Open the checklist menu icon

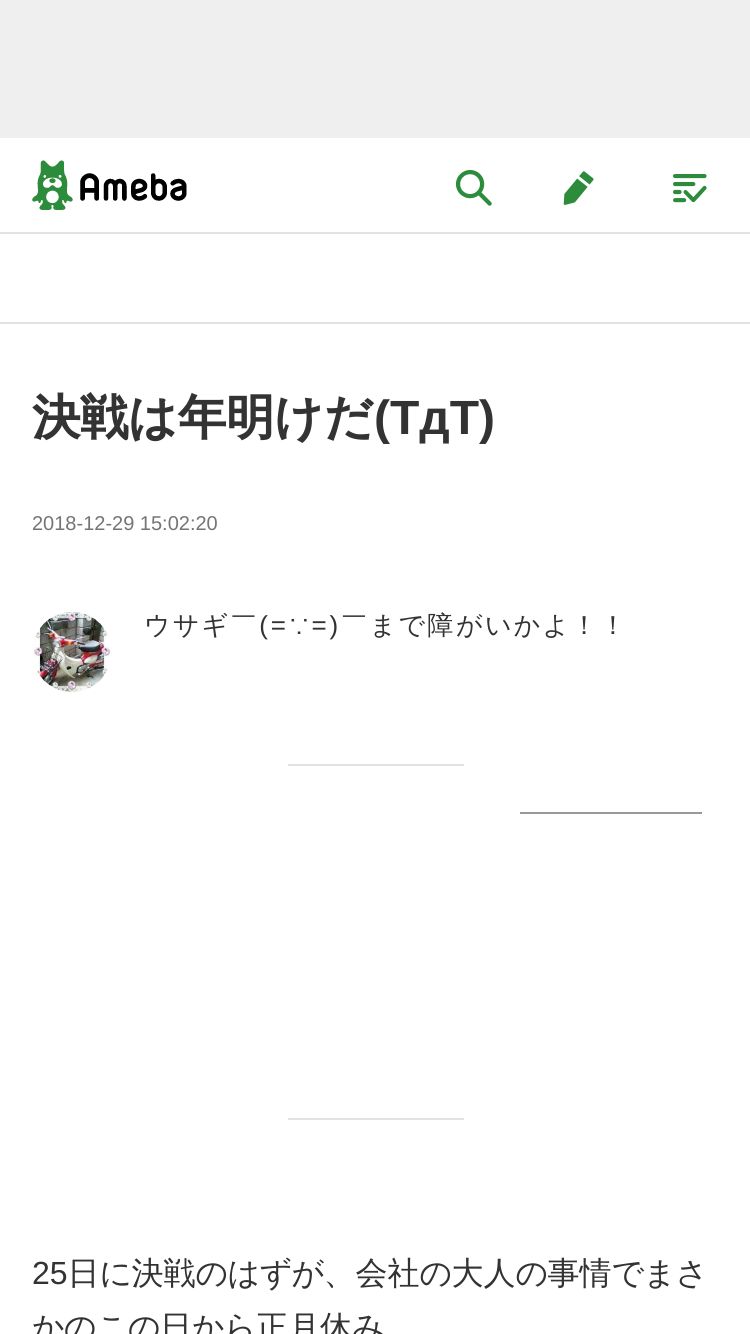[689, 187]
